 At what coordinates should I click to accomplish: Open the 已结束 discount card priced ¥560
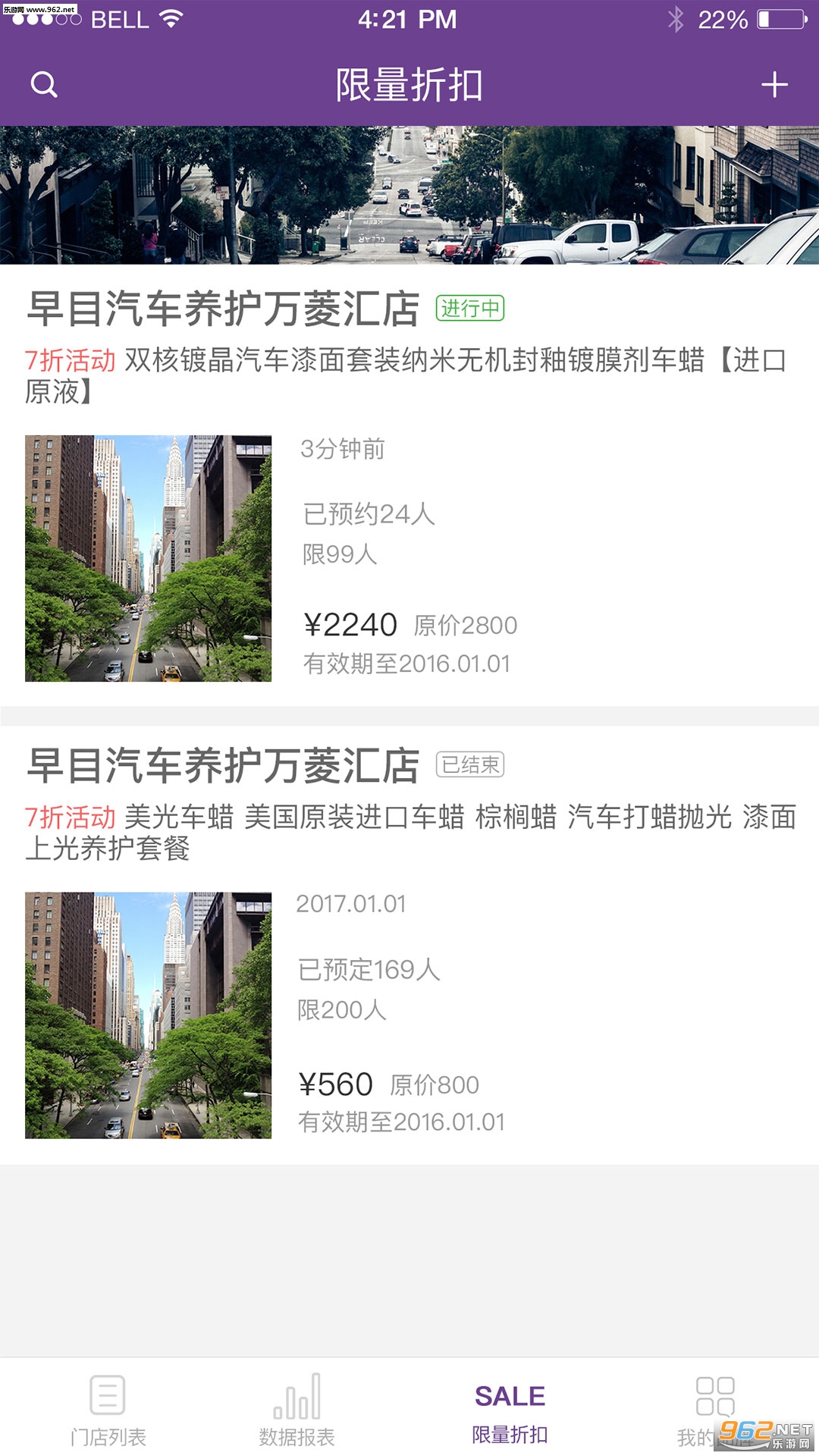(409, 945)
